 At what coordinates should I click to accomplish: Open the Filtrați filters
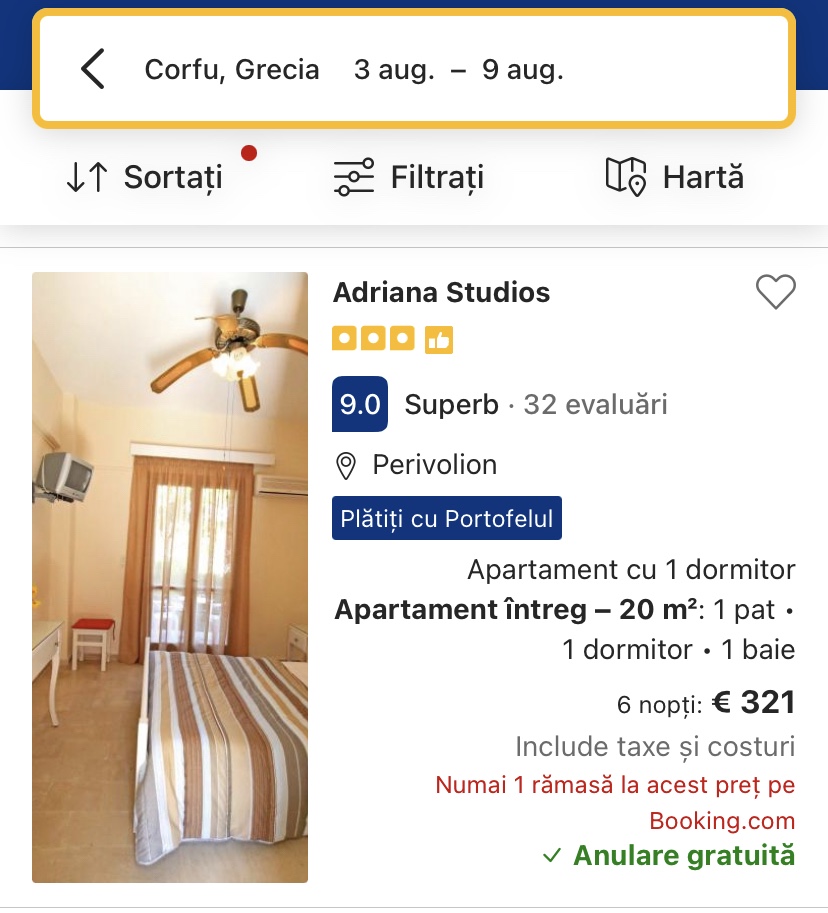pos(409,178)
